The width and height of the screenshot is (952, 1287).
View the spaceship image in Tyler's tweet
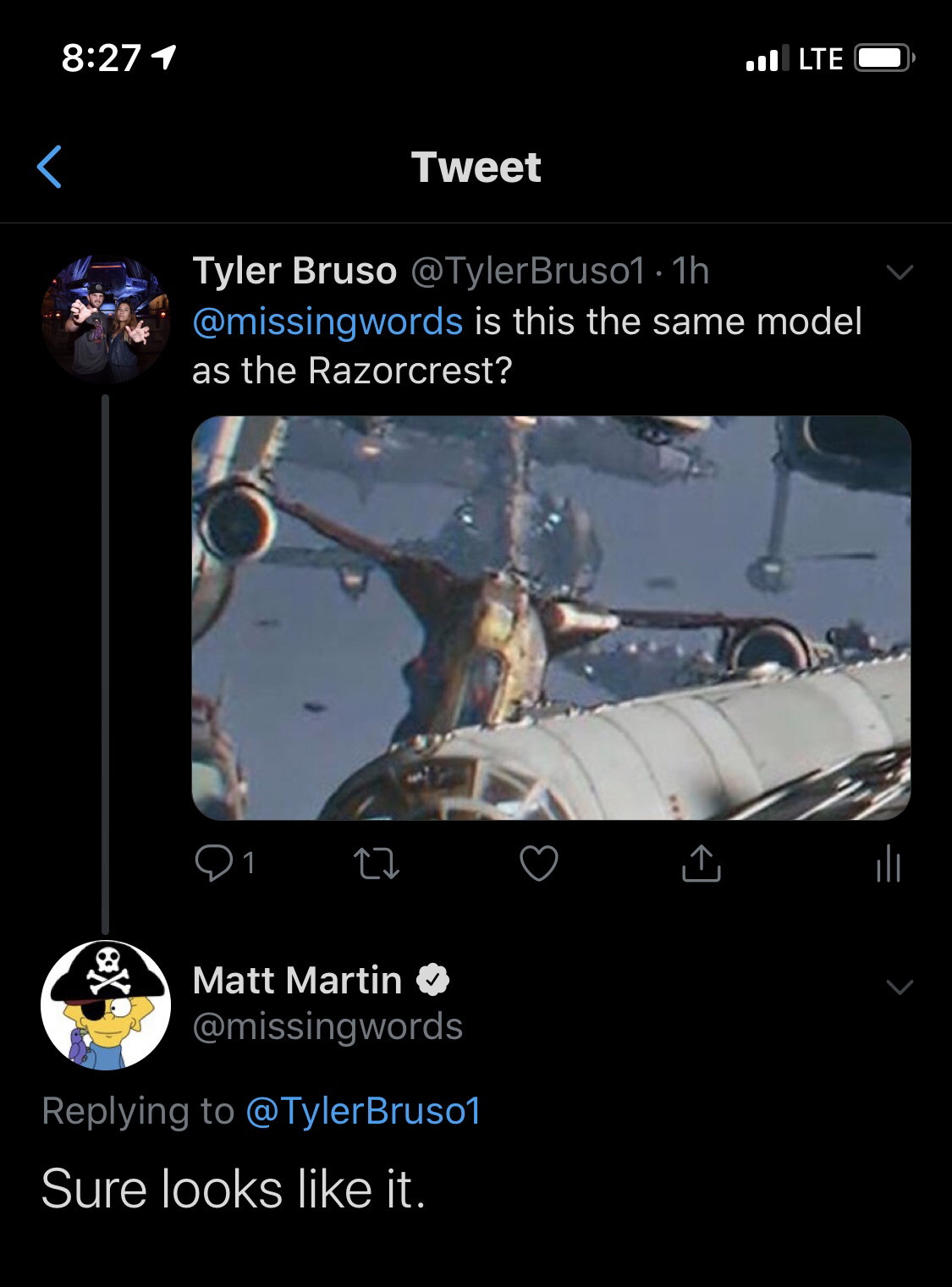[551, 618]
